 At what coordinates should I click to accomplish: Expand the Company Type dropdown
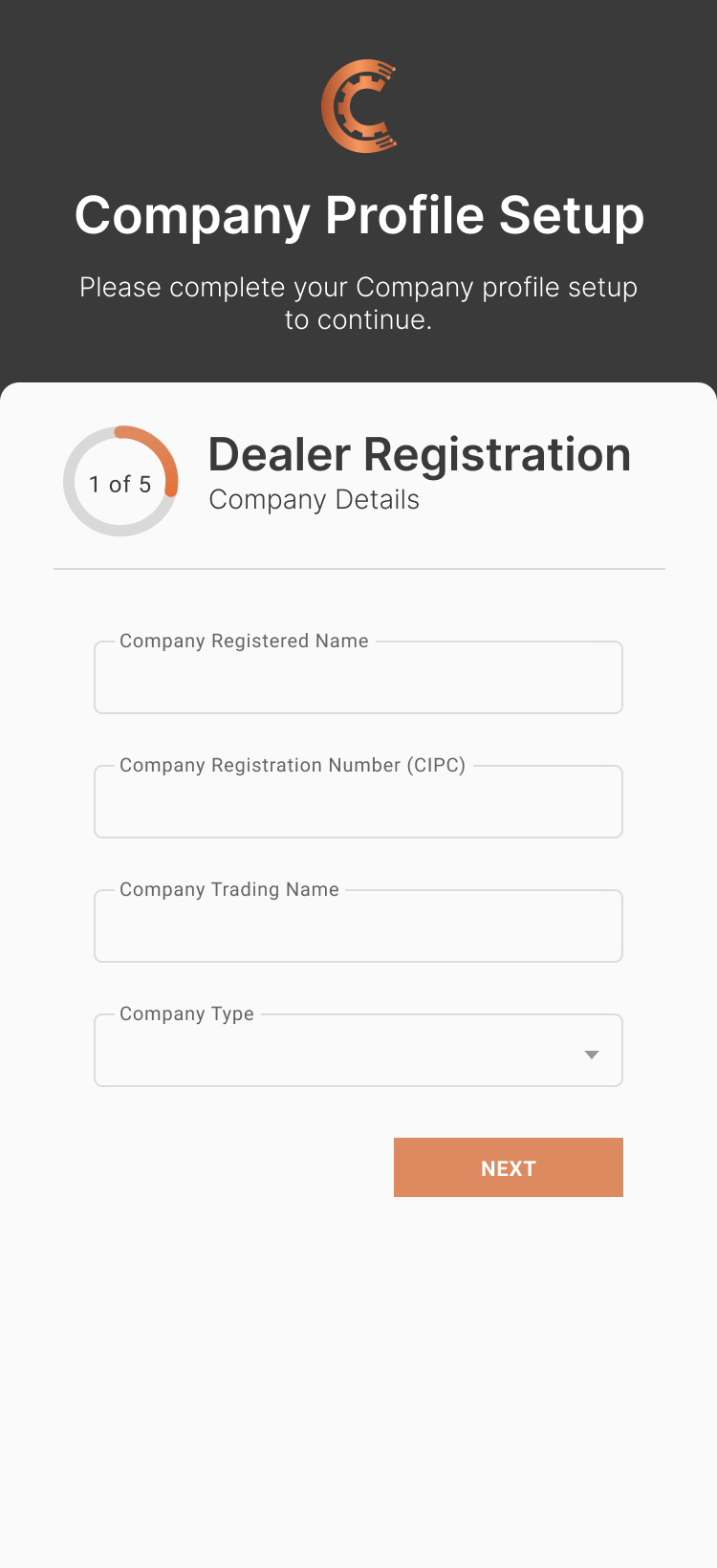tap(358, 1051)
